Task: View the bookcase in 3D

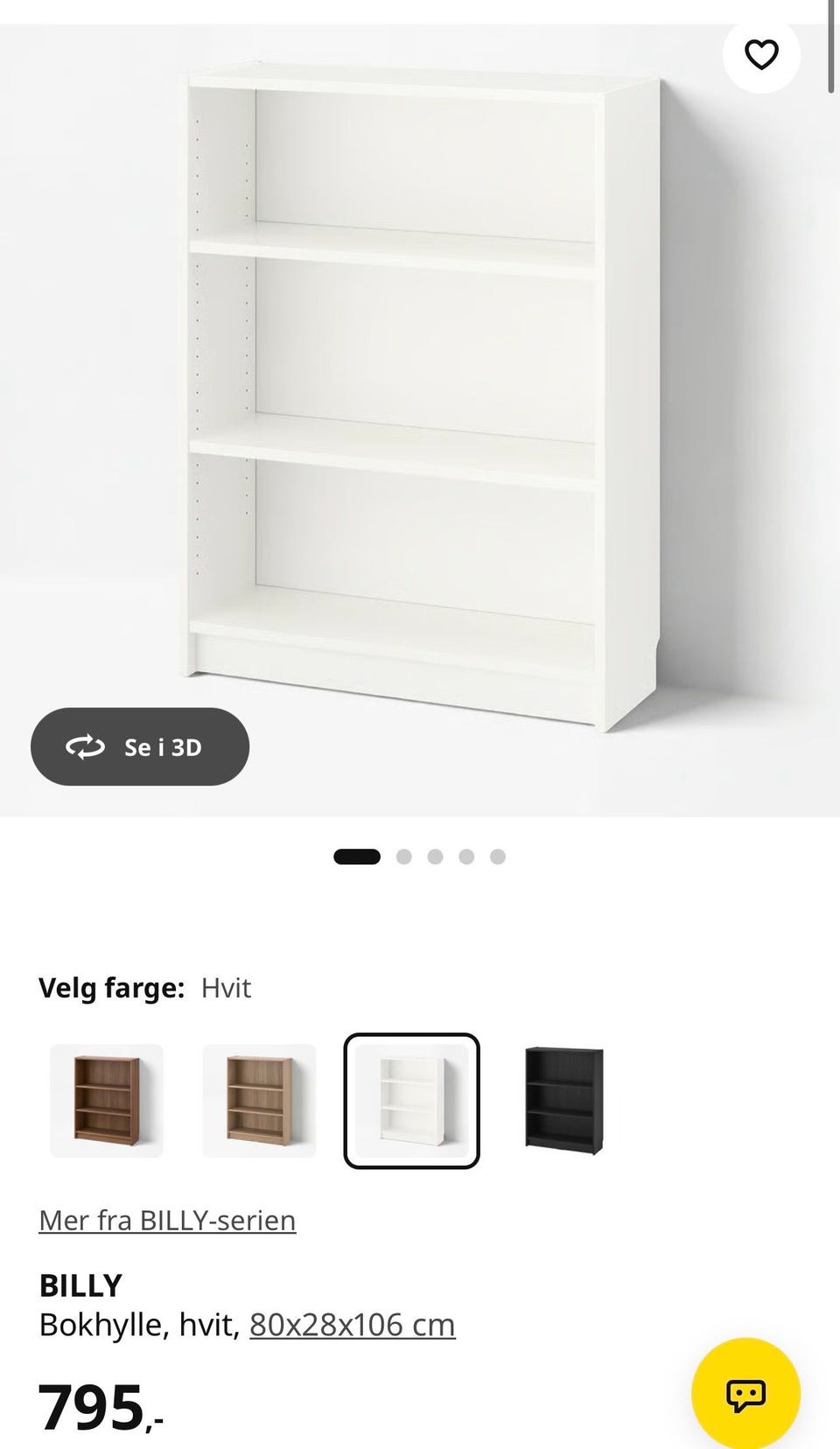Action: (140, 746)
